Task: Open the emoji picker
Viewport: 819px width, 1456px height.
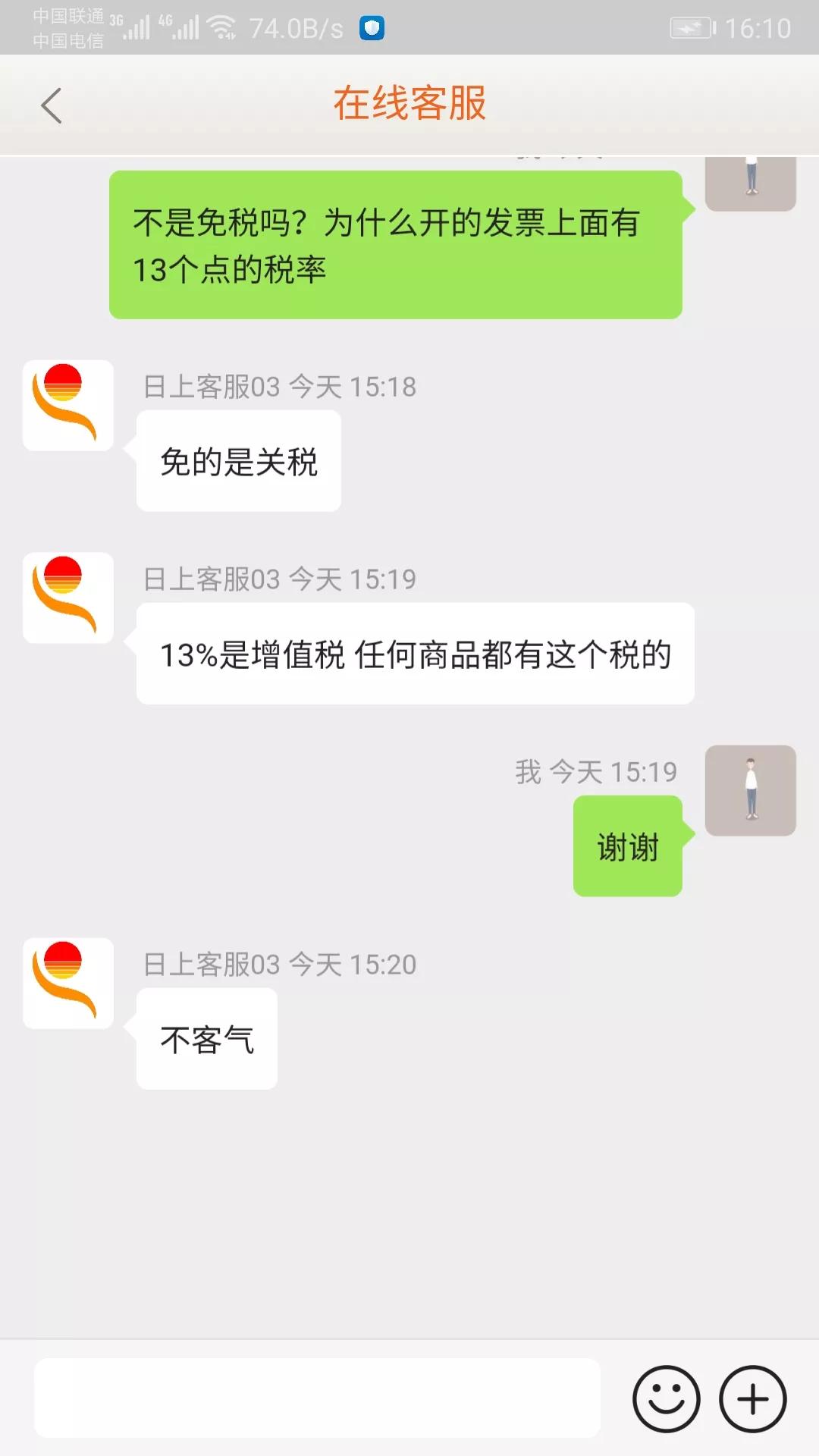Action: tap(666, 1399)
